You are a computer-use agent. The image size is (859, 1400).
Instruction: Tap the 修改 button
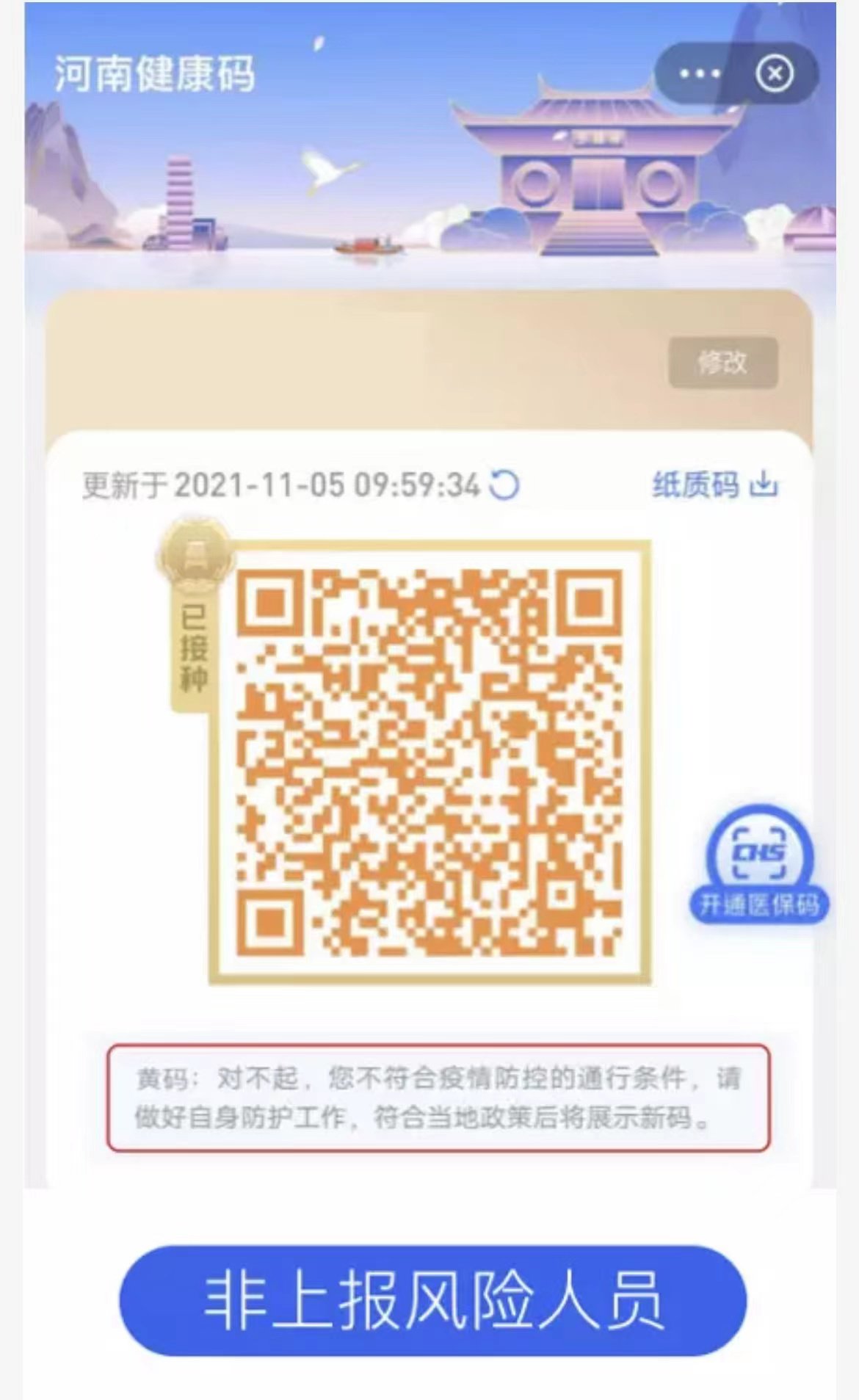(722, 363)
